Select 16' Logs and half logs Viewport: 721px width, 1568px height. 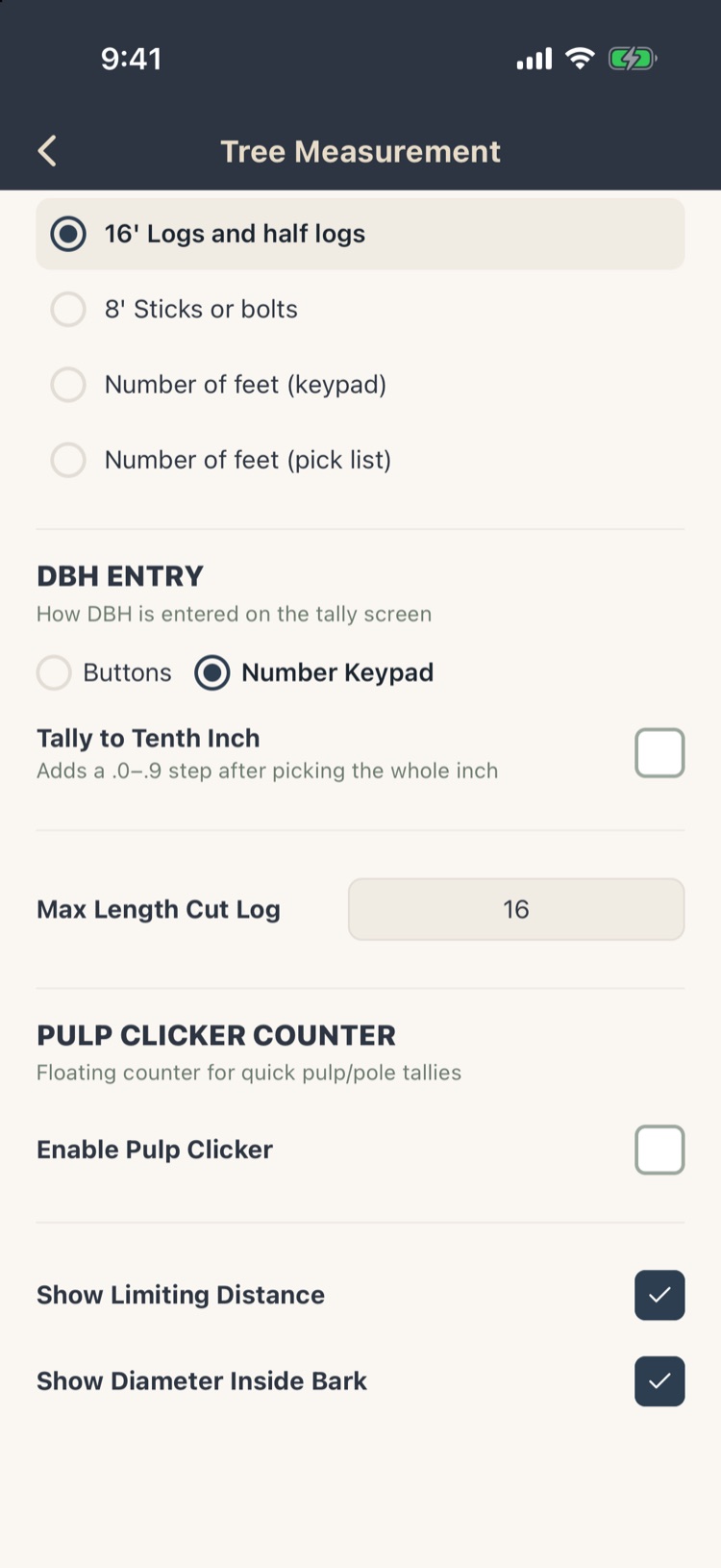pos(360,234)
